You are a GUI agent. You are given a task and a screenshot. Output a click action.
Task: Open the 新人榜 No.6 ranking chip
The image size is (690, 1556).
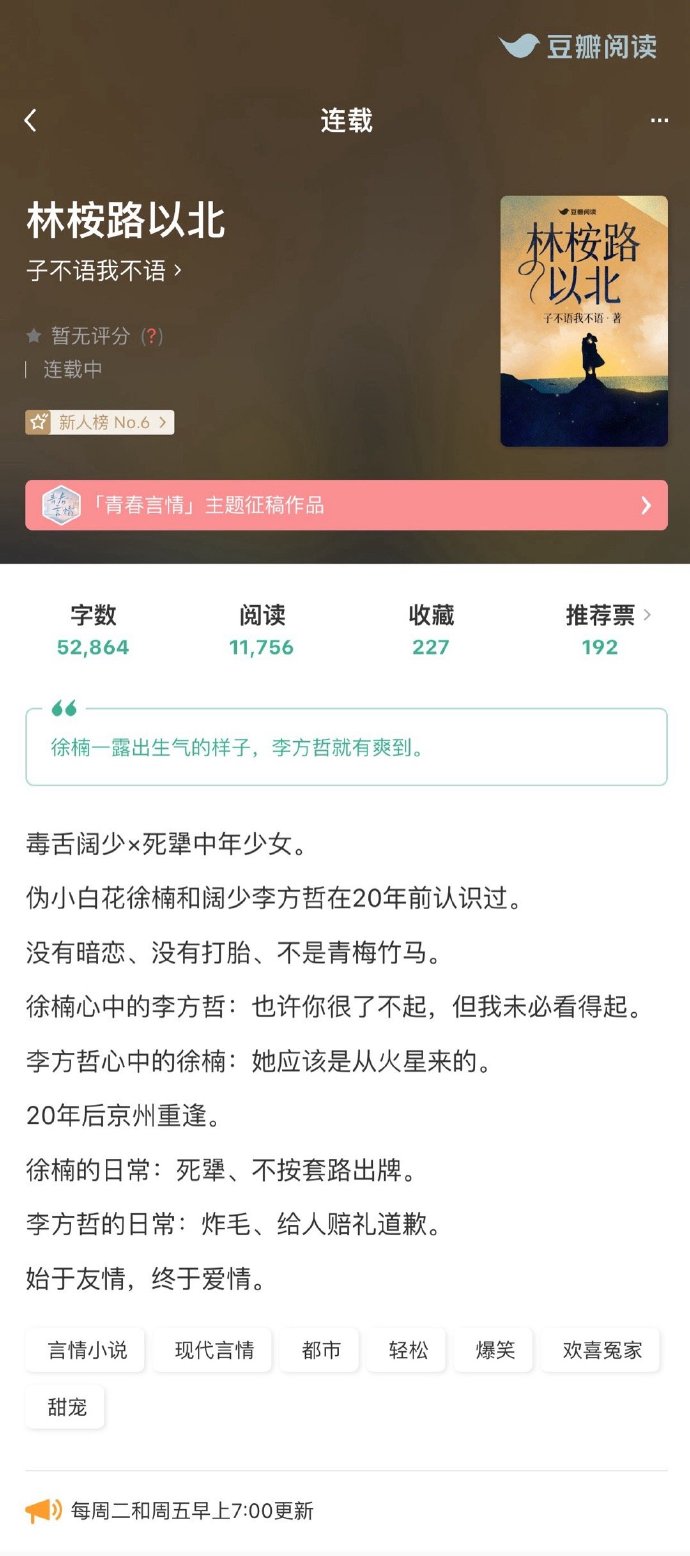[x=100, y=422]
